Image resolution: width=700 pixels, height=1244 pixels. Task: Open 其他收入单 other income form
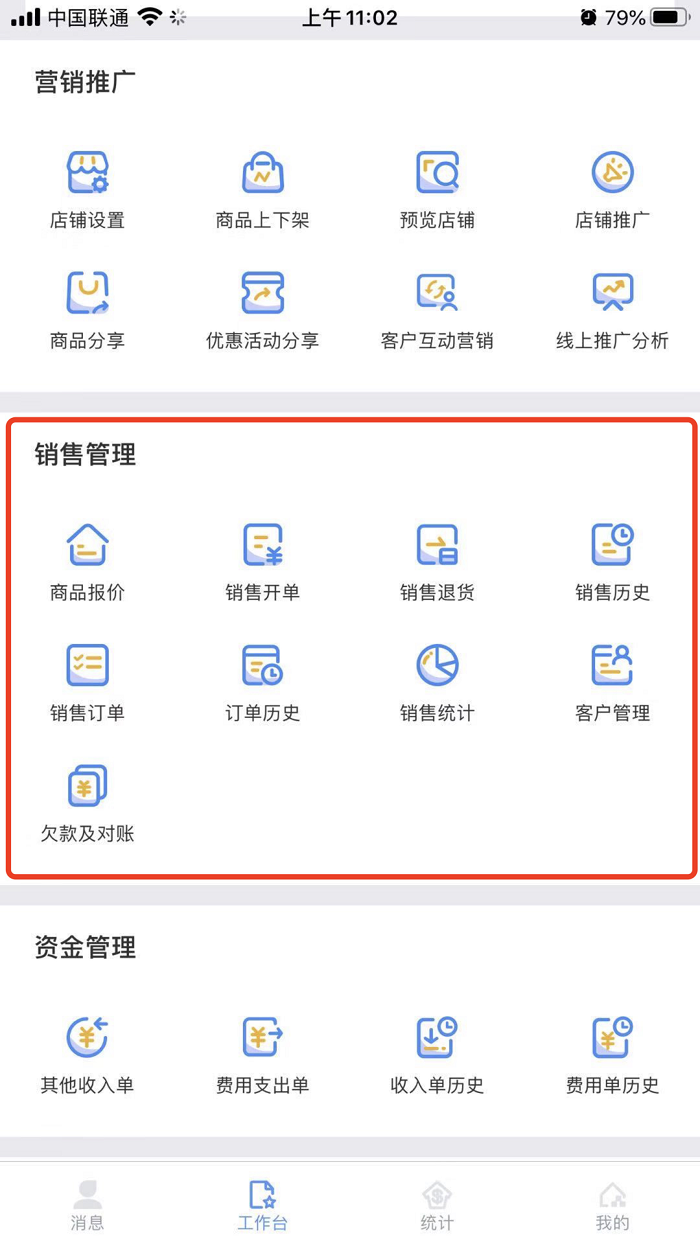click(x=87, y=1056)
